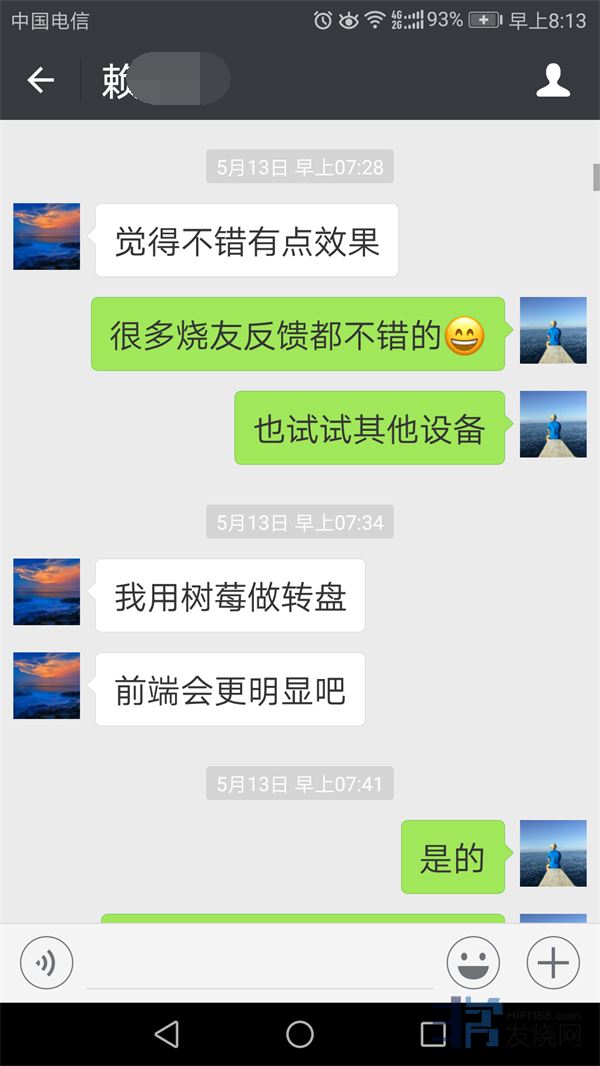Tap the message text field
The width and height of the screenshot is (600, 1066).
point(260,965)
